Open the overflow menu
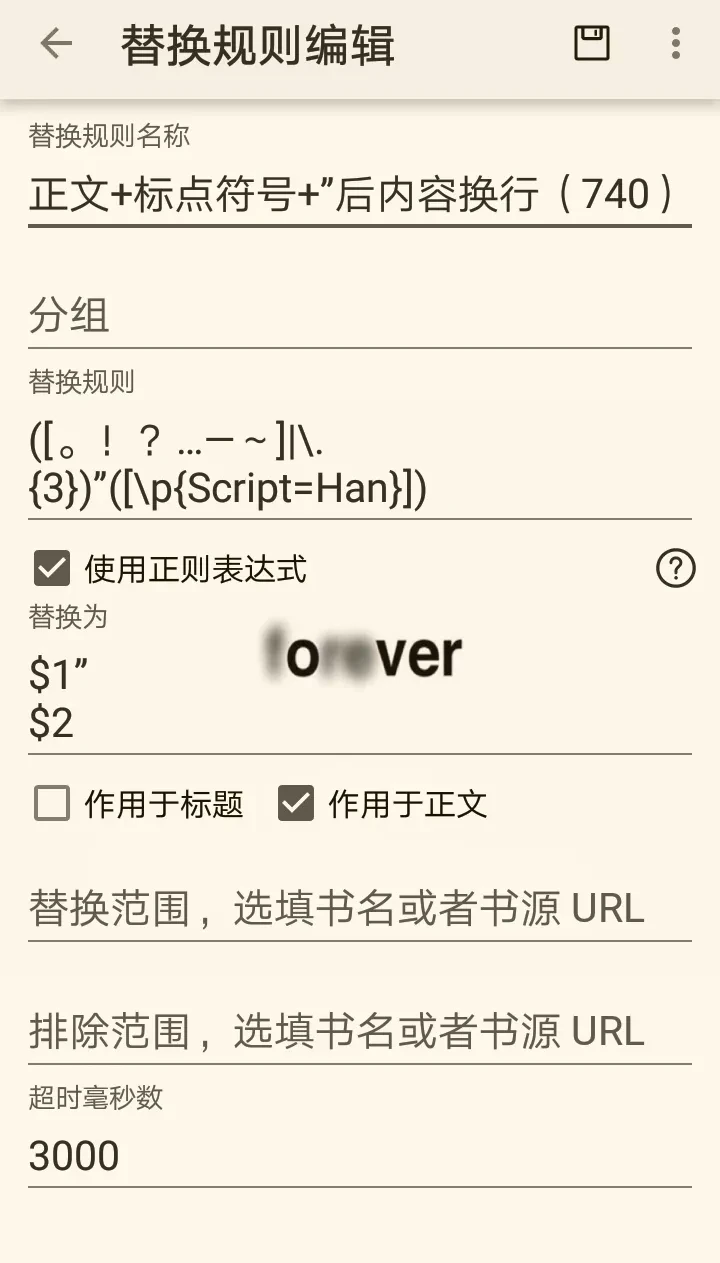720x1263 pixels. point(676,44)
